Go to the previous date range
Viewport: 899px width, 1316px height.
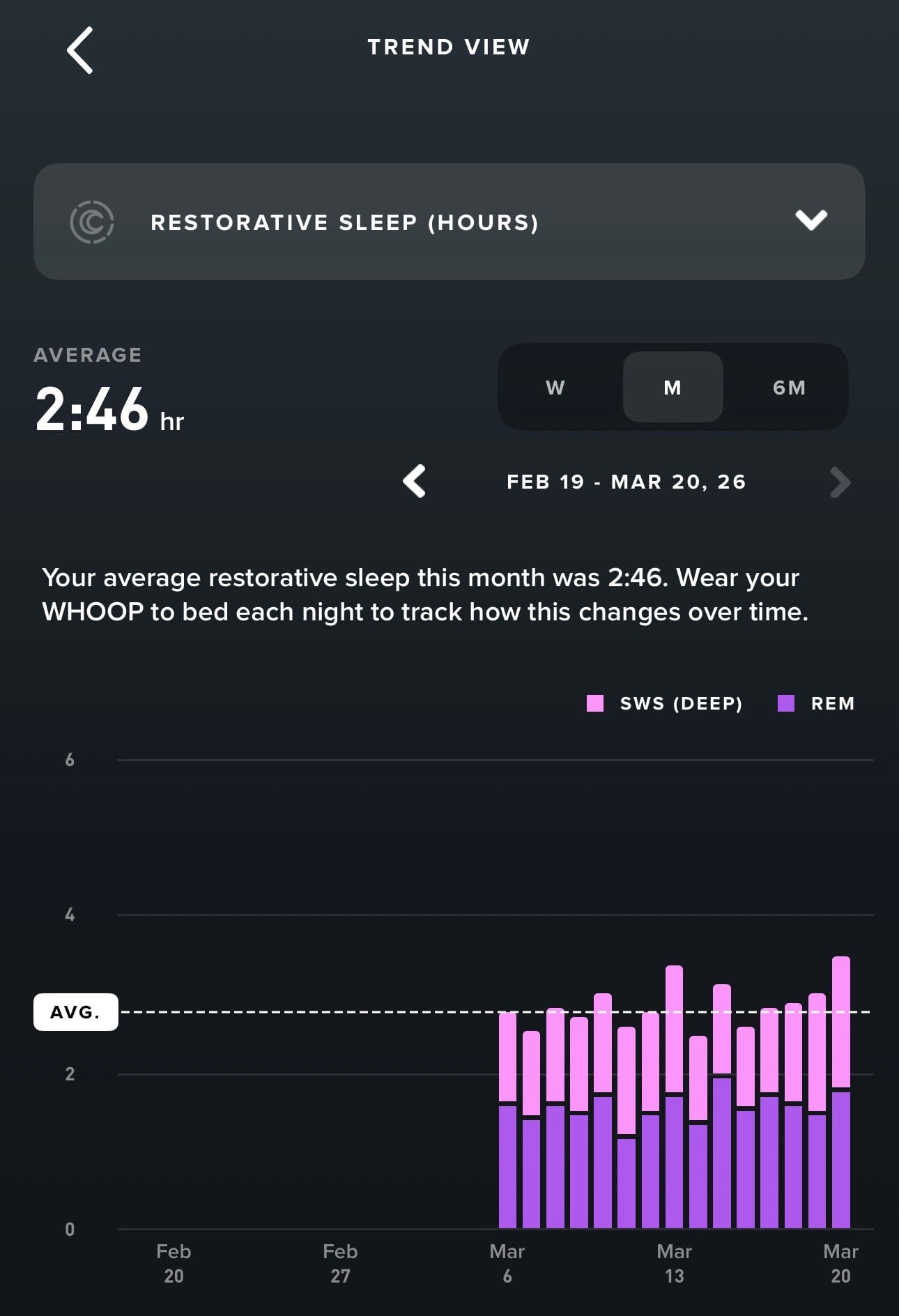[x=415, y=481]
